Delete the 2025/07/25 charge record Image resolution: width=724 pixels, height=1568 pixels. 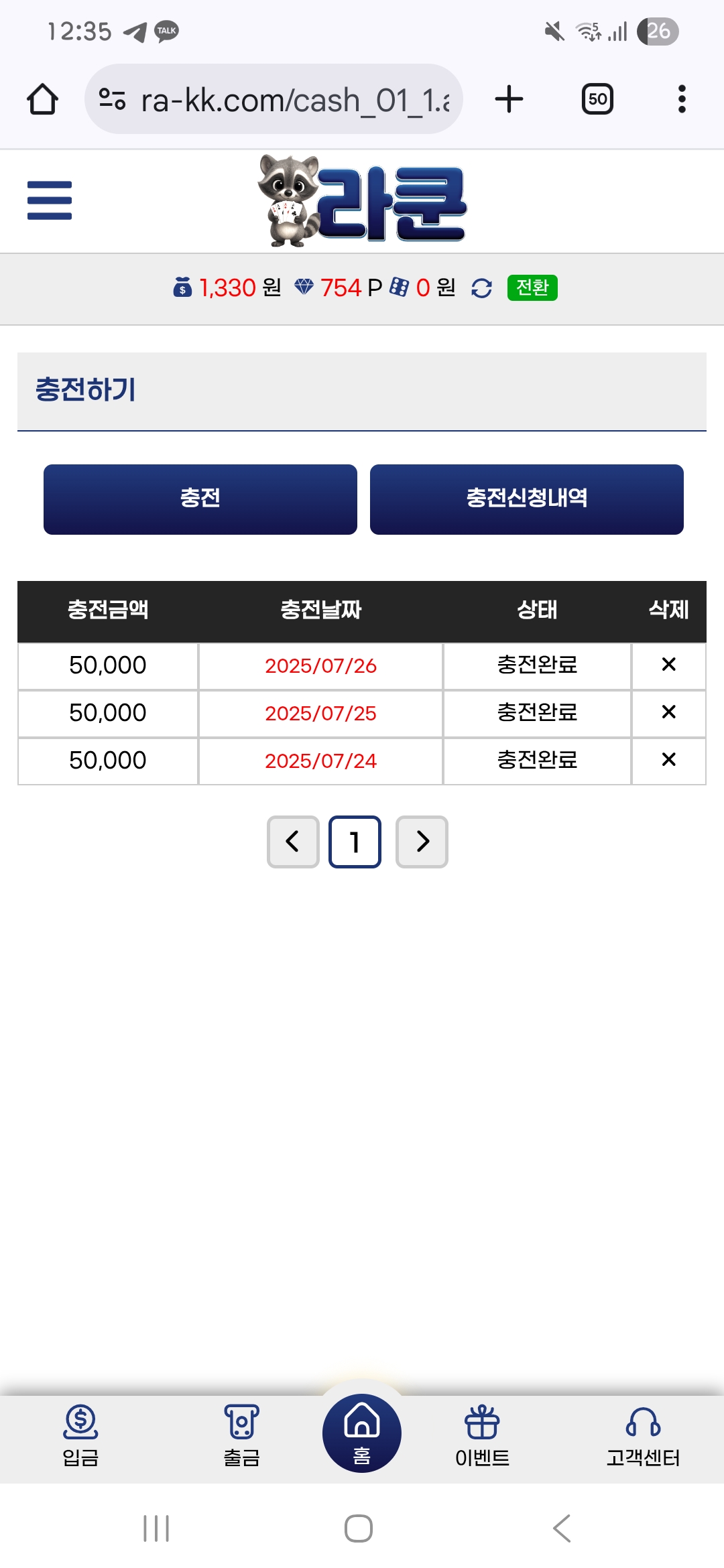tap(668, 712)
